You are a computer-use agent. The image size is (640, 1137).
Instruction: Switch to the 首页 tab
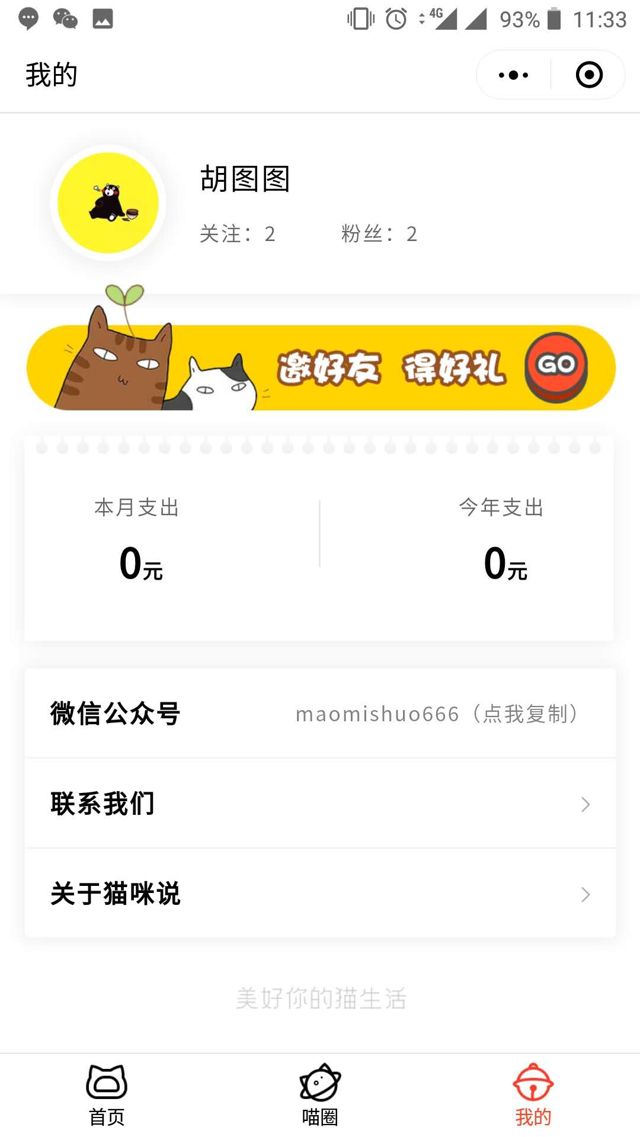[x=107, y=1095]
